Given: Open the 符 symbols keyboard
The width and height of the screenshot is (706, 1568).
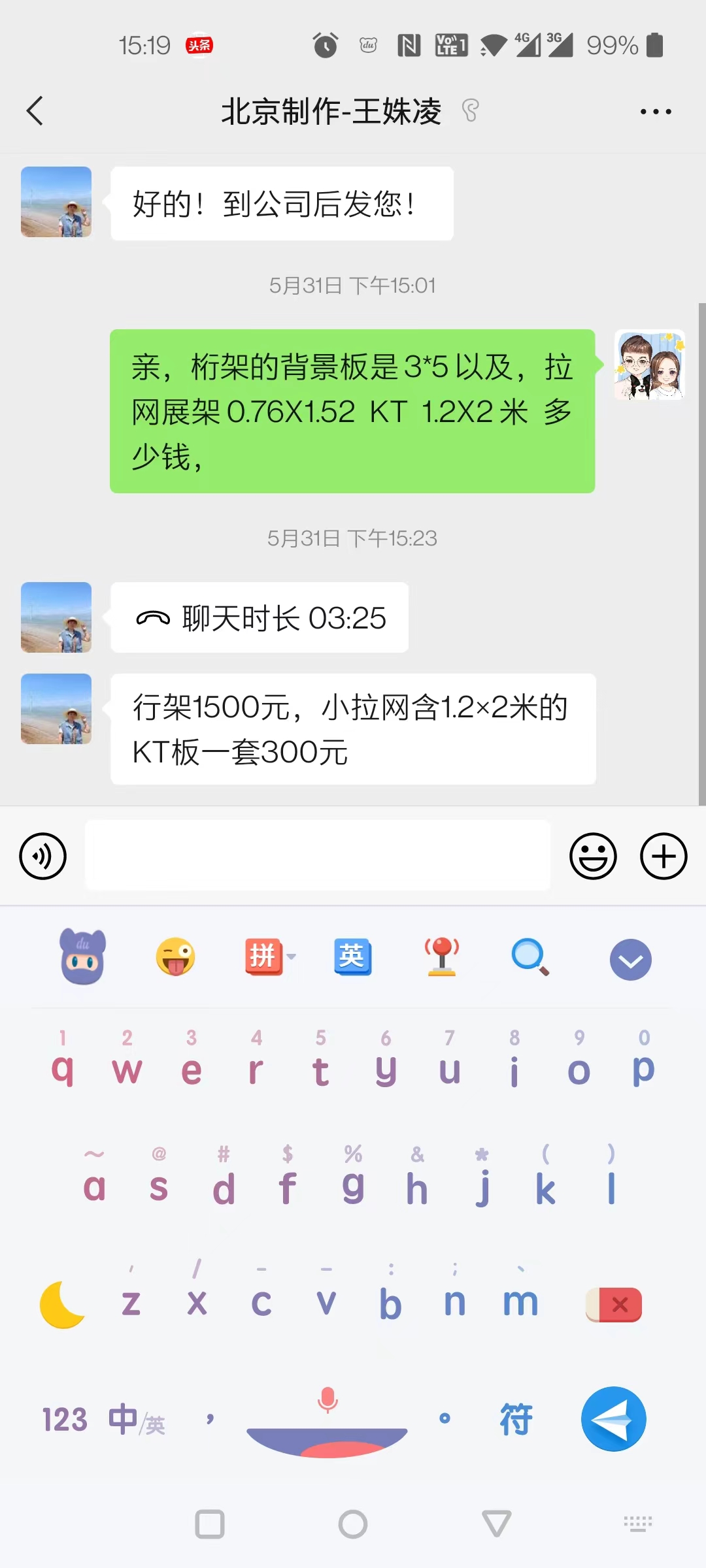Looking at the screenshot, I should click(x=516, y=1420).
